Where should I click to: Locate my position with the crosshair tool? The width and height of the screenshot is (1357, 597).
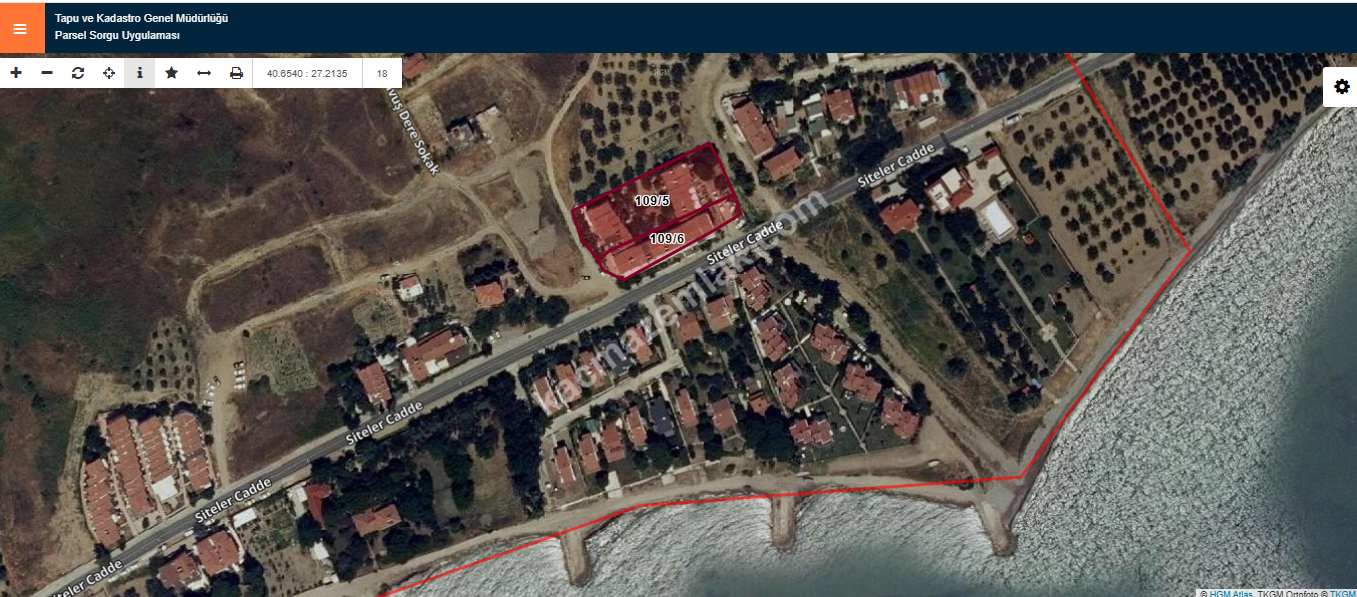tap(109, 73)
